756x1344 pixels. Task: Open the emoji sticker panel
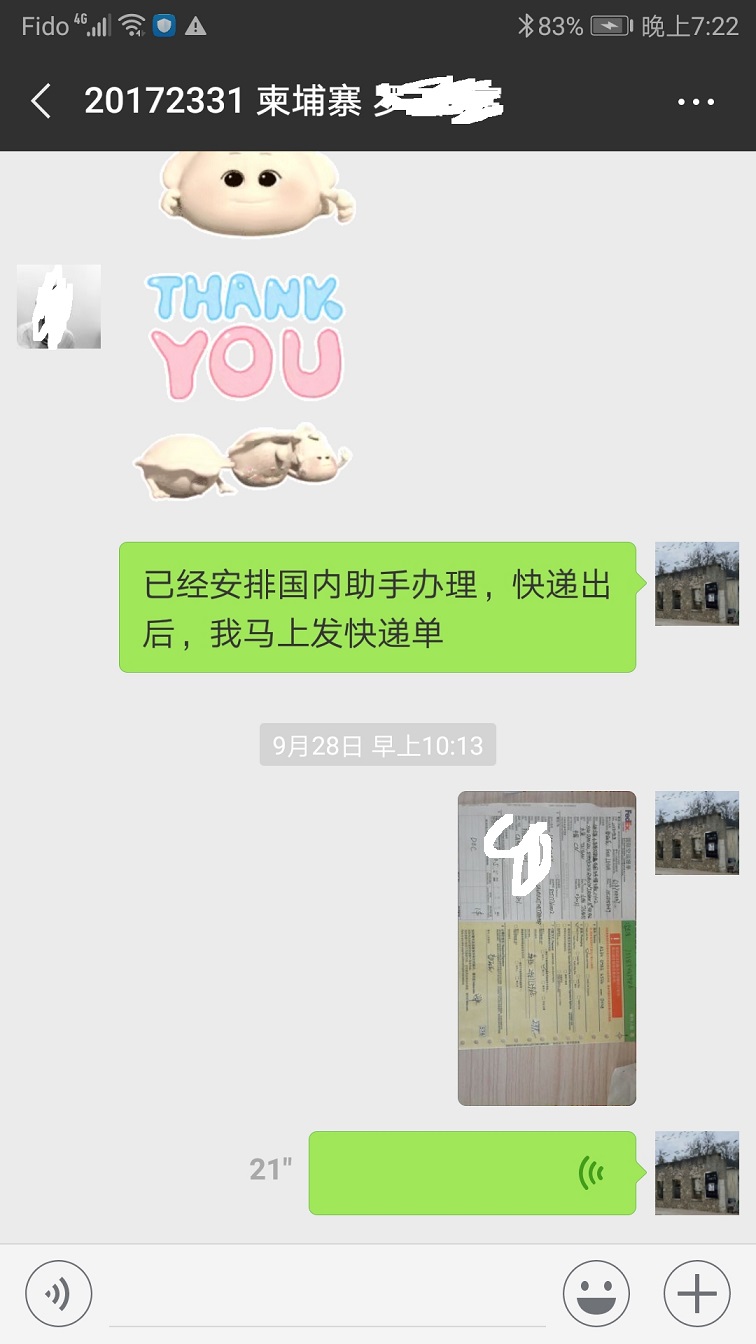(x=596, y=1294)
